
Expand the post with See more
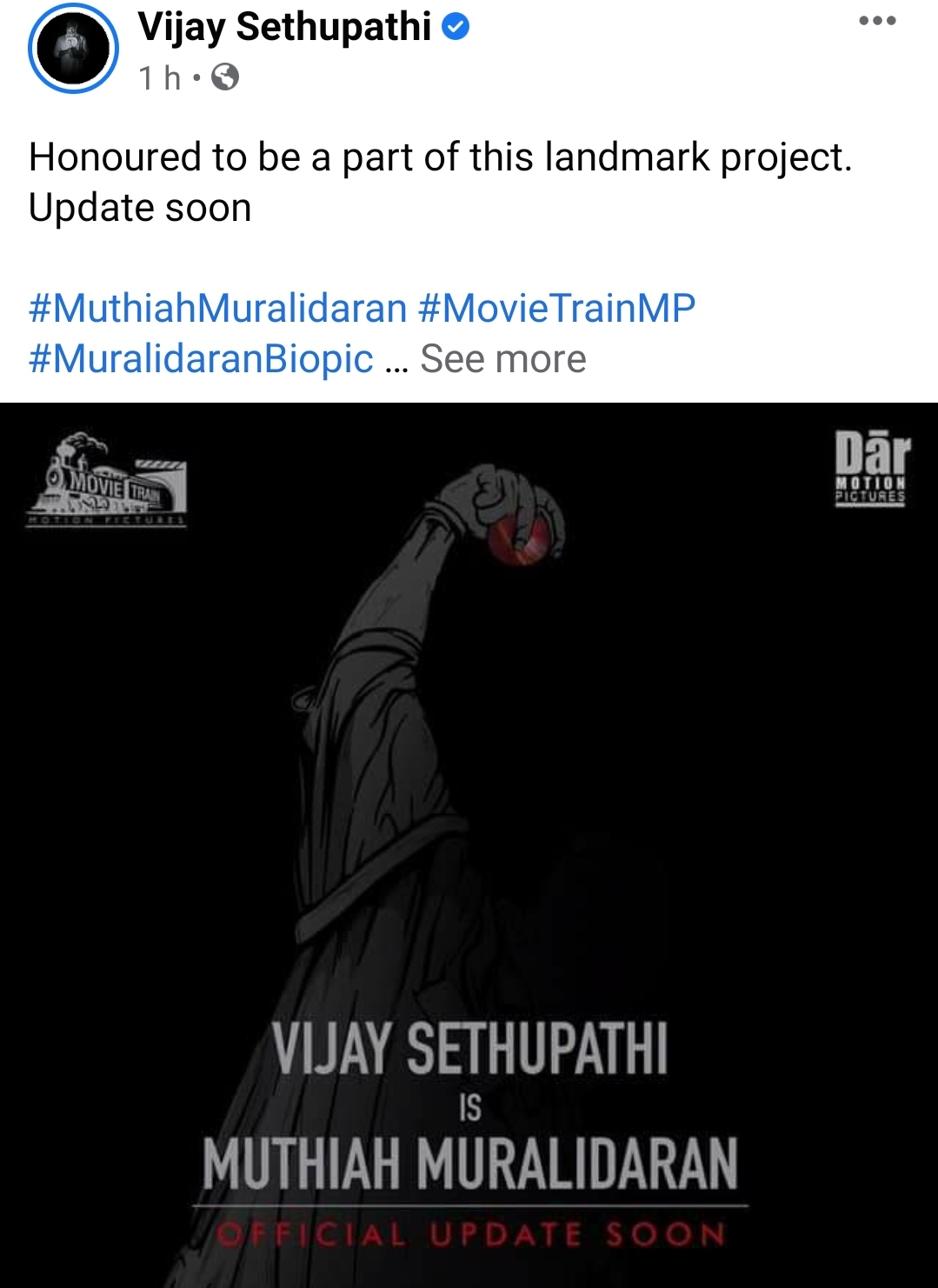click(x=503, y=358)
